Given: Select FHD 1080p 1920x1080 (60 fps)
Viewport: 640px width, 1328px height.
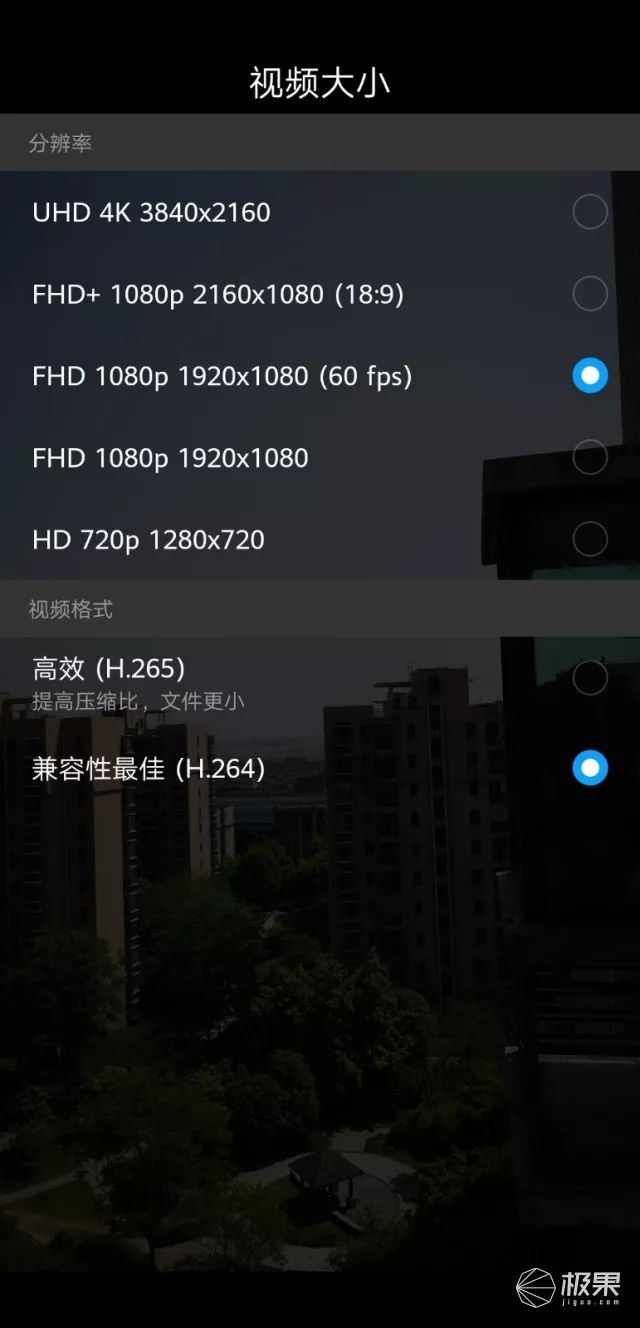Looking at the screenshot, I should pos(589,376).
